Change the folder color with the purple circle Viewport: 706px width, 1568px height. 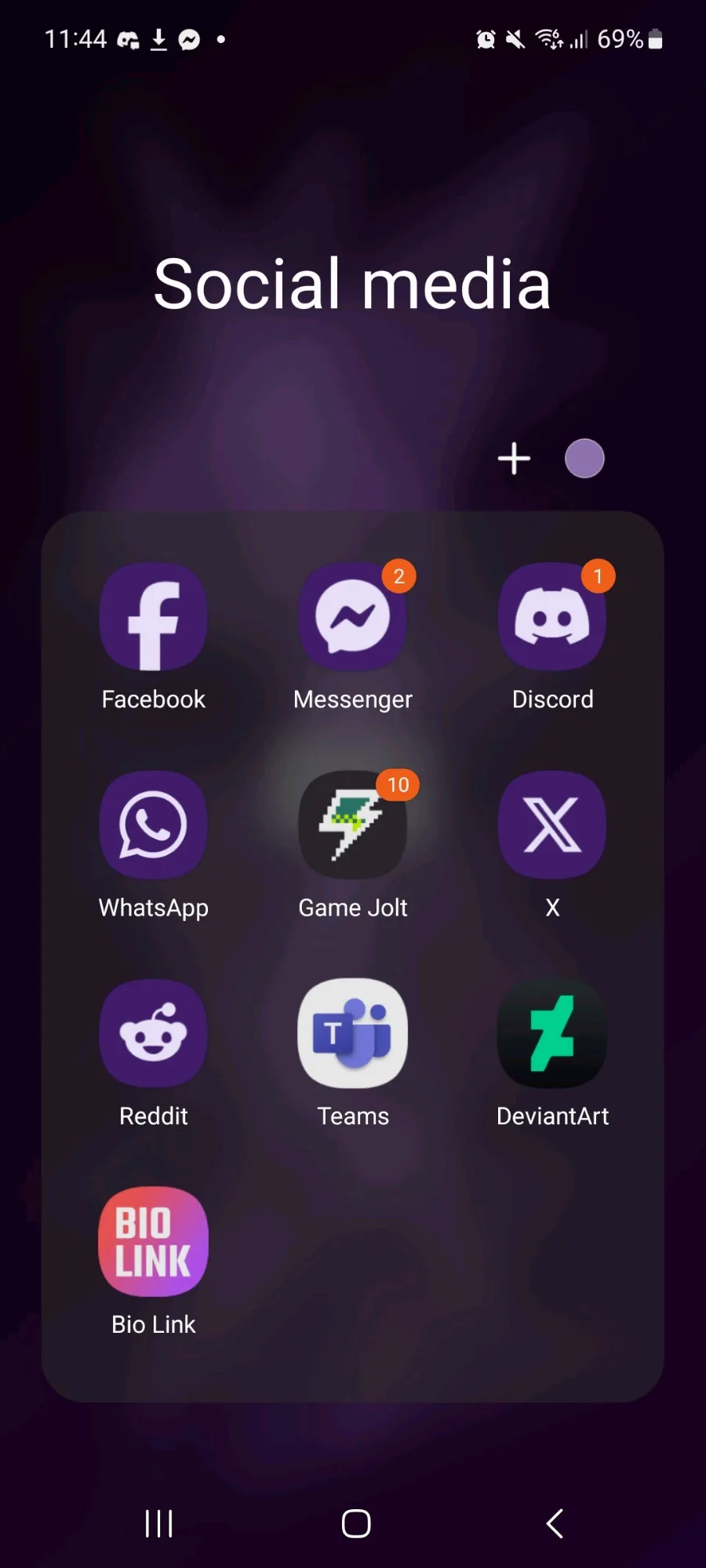click(584, 459)
